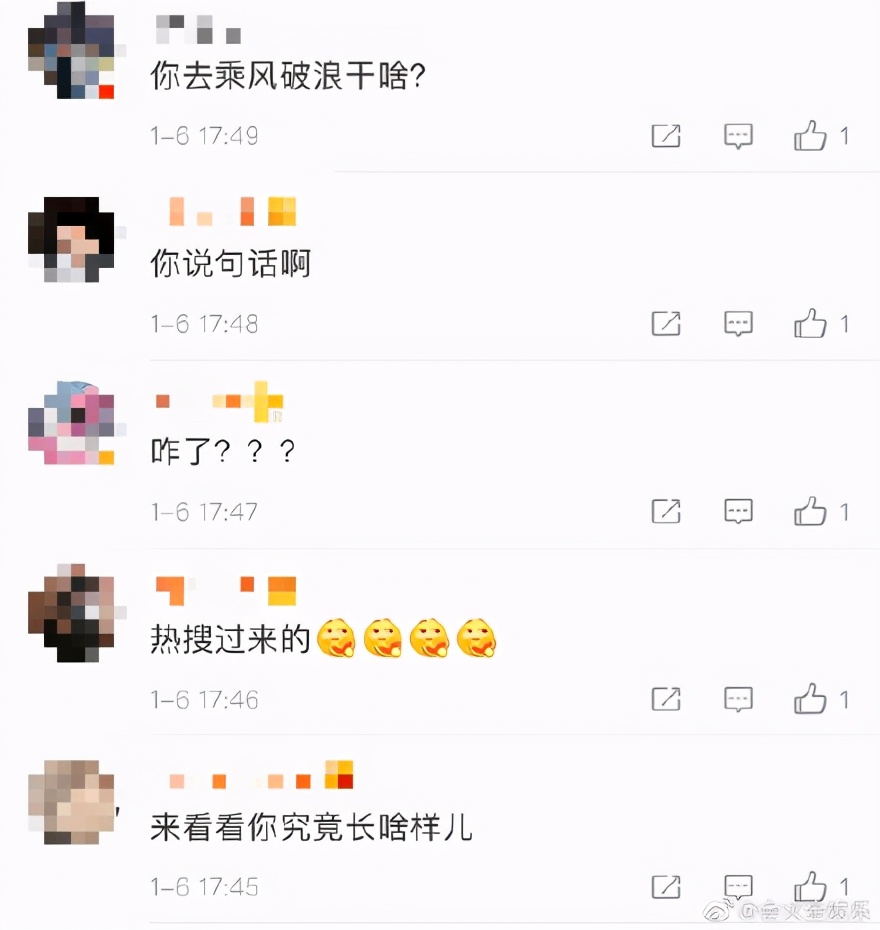Tap the forward icon on comment '来看看你究竟长啥样儿'
This screenshot has height=930, width=880.
666,887
